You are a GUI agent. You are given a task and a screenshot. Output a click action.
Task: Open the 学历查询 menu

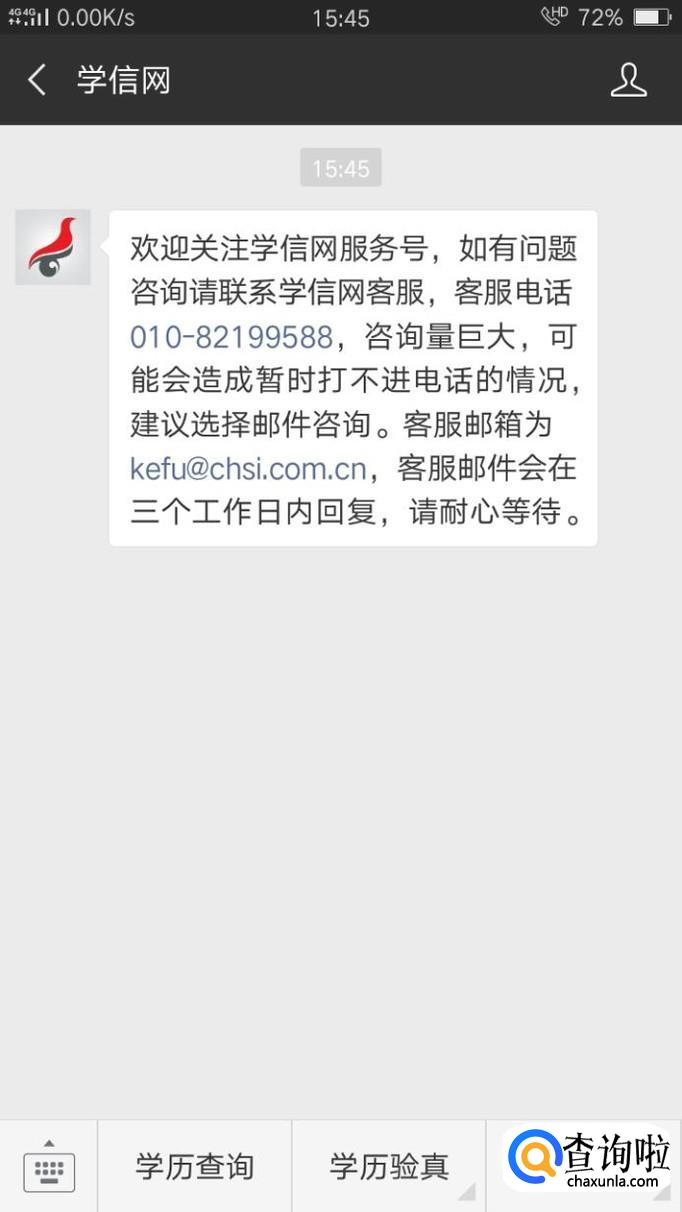195,1166
